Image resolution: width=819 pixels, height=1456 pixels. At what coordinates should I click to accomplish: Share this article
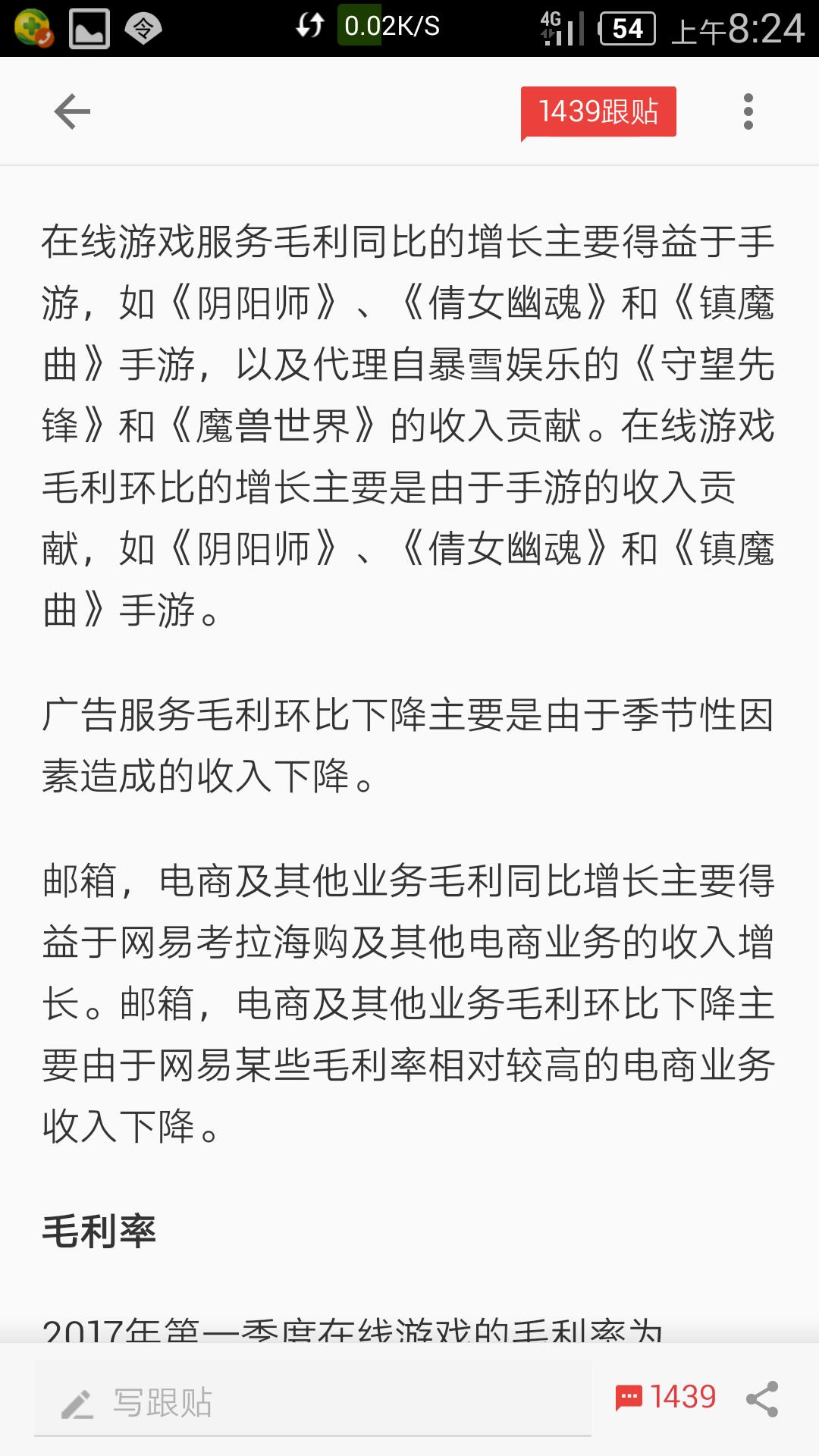pos(763,1398)
